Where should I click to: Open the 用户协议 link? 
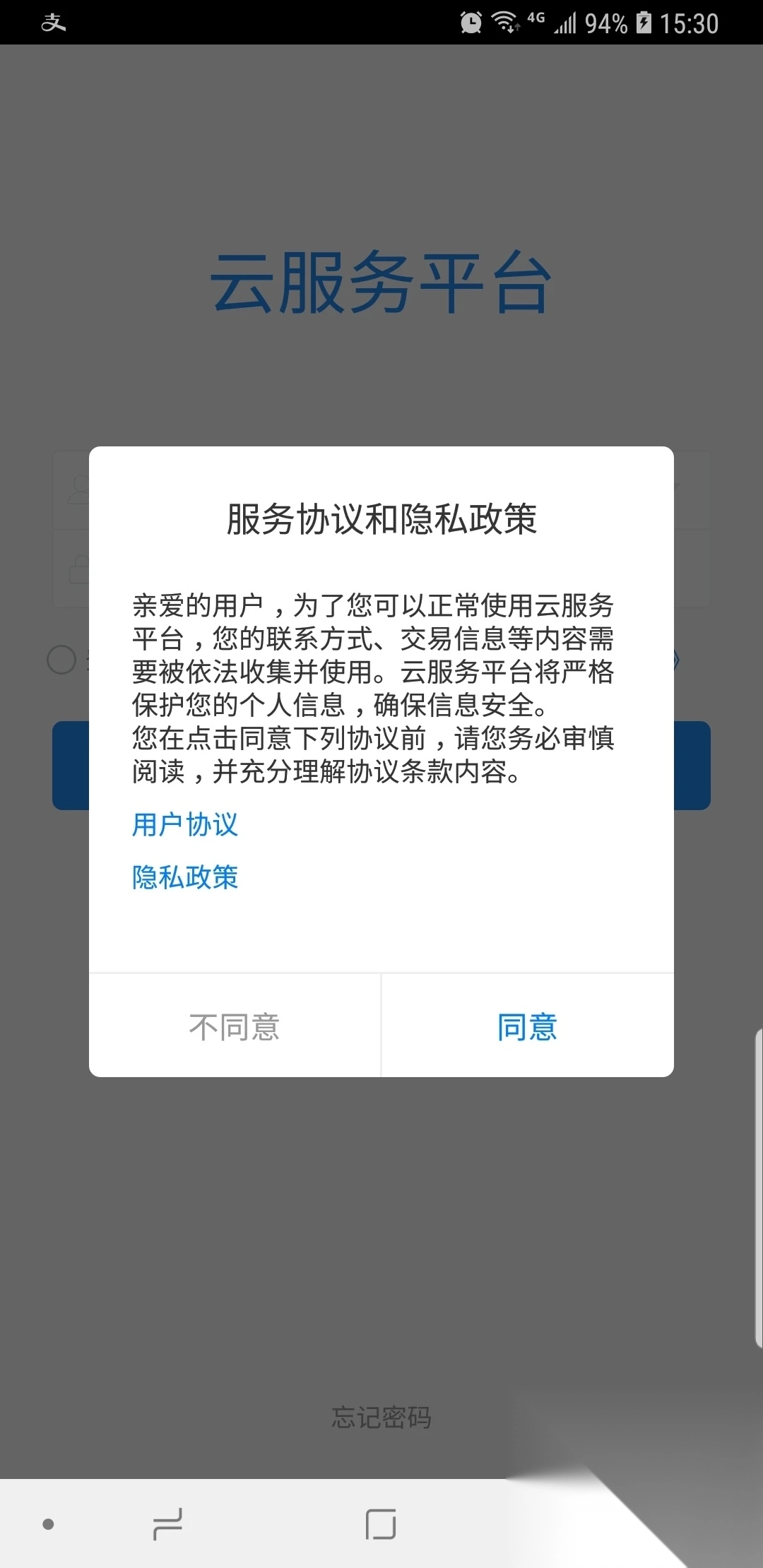[x=185, y=824]
